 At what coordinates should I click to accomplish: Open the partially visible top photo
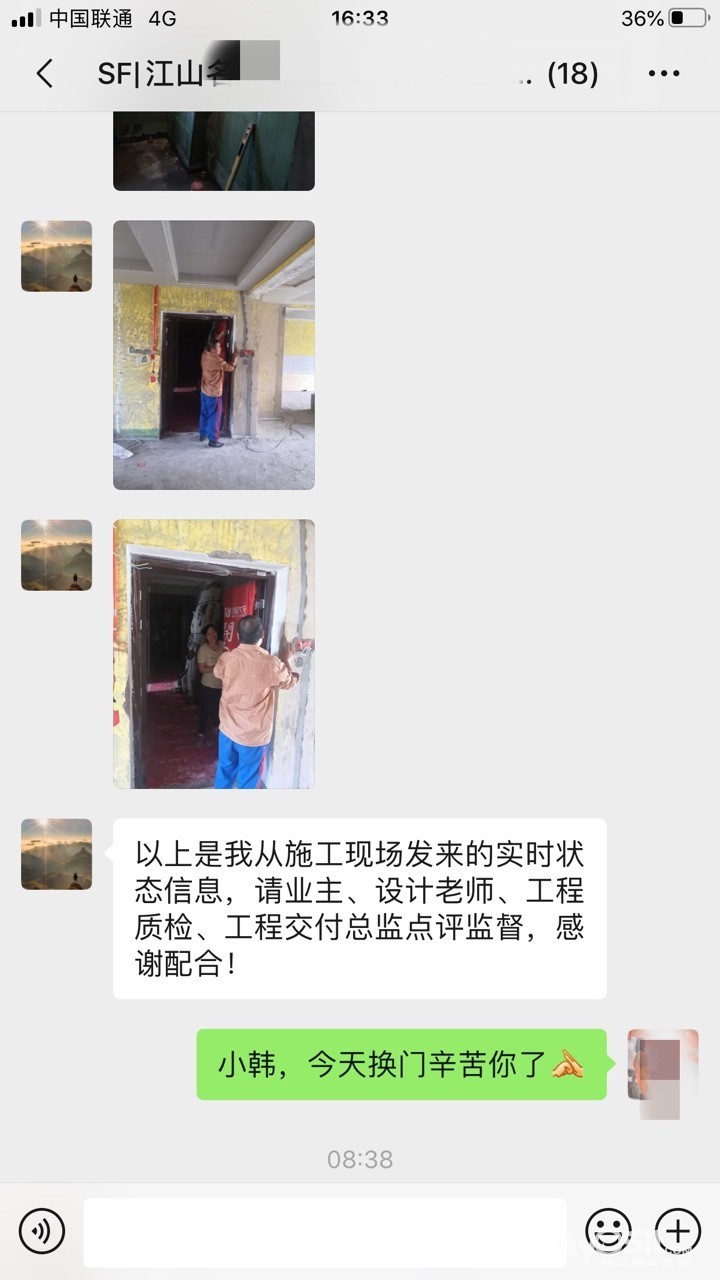(214, 151)
